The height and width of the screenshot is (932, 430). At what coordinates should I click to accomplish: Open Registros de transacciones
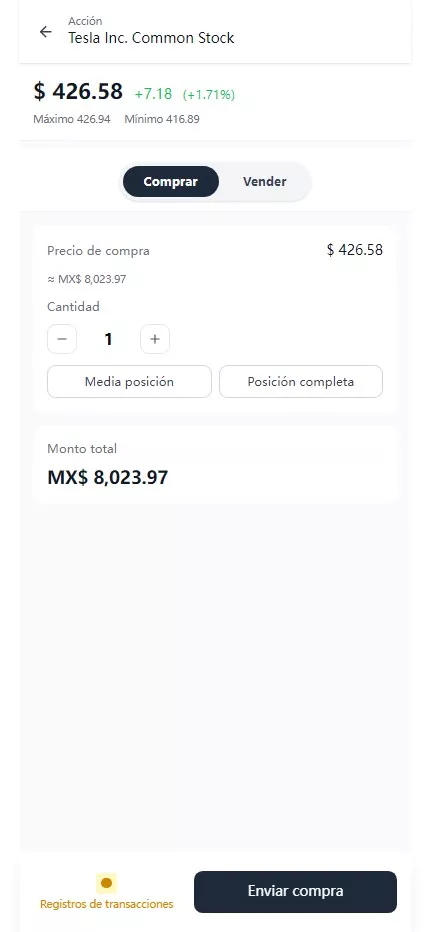[x=106, y=892]
